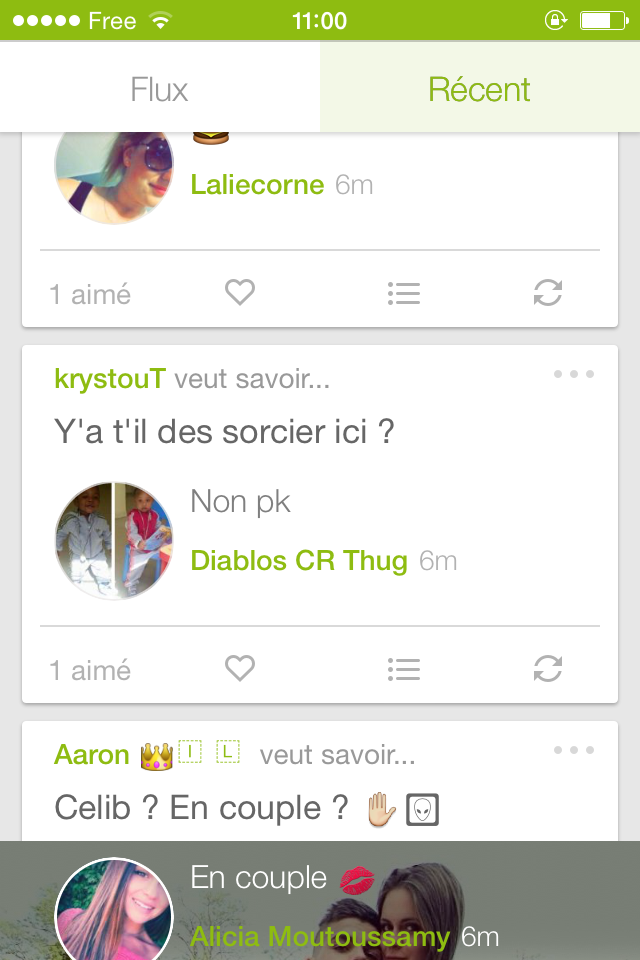The height and width of the screenshot is (960, 640).
Task: Tap Diablos CR Thug's avatar picture
Action: tap(114, 541)
